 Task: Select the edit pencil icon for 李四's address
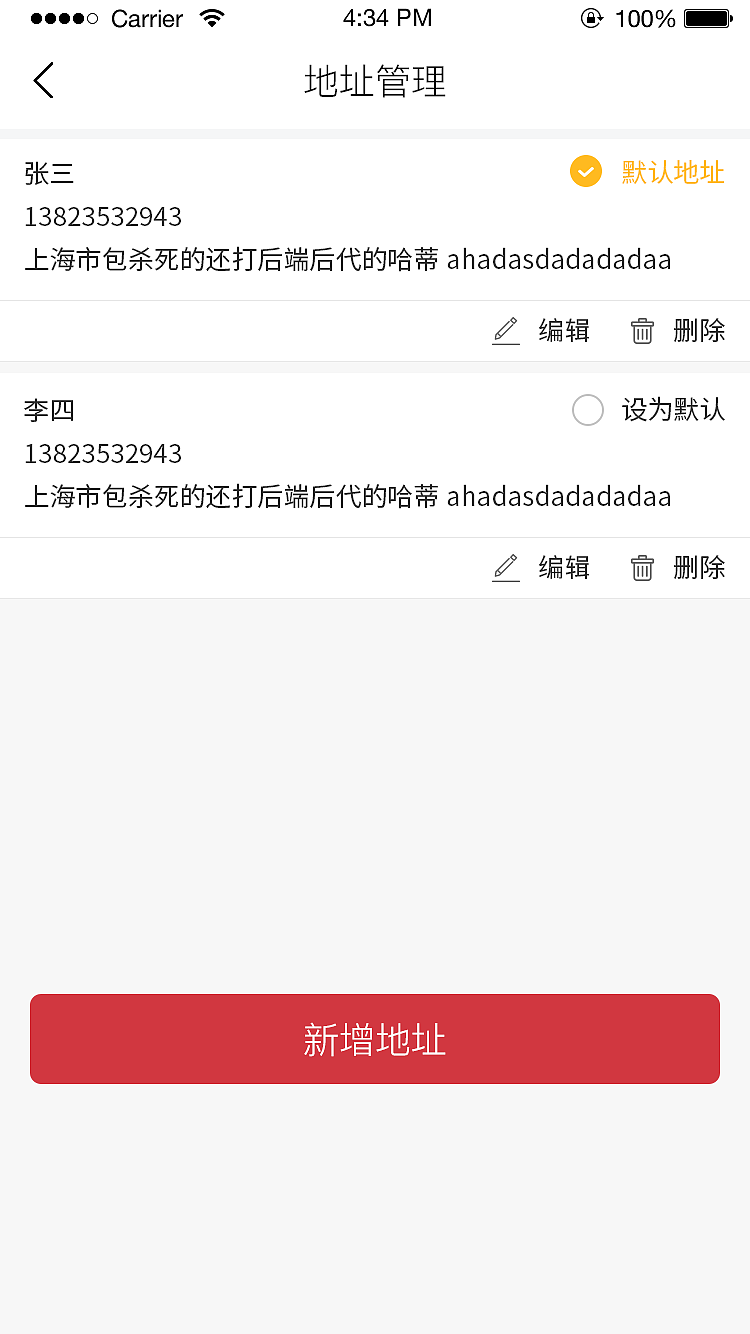pyautogui.click(x=506, y=567)
